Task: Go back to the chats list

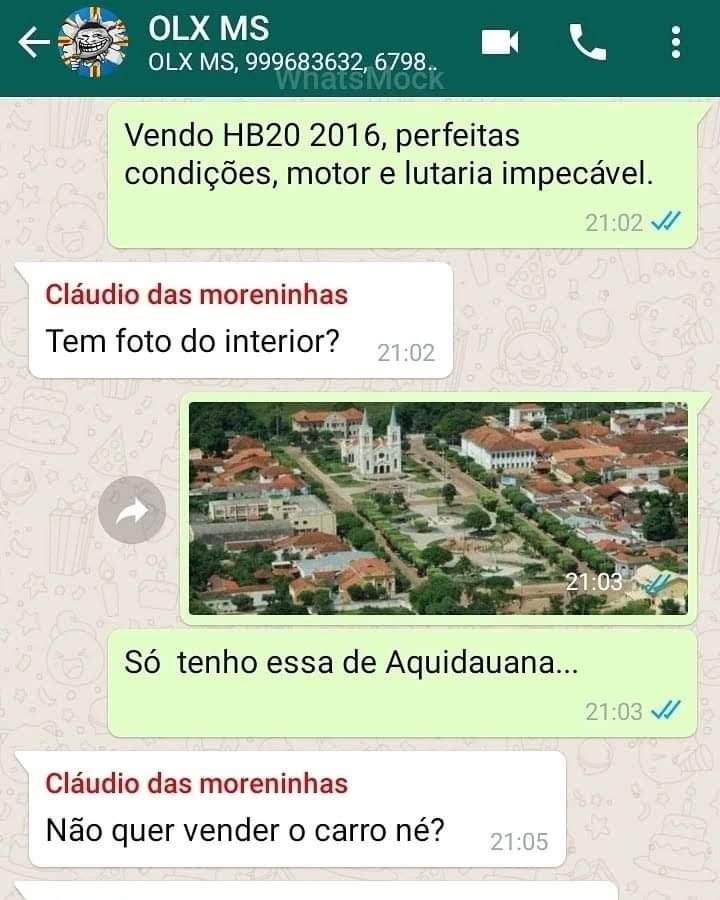Action: [33, 43]
